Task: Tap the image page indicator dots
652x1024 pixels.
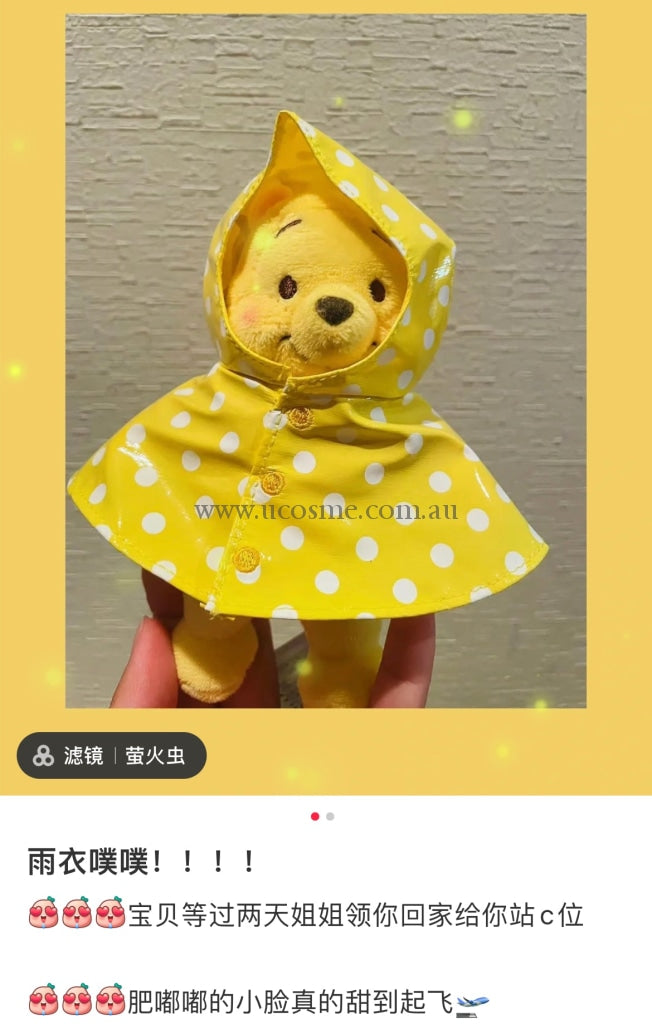Action: coord(322,816)
